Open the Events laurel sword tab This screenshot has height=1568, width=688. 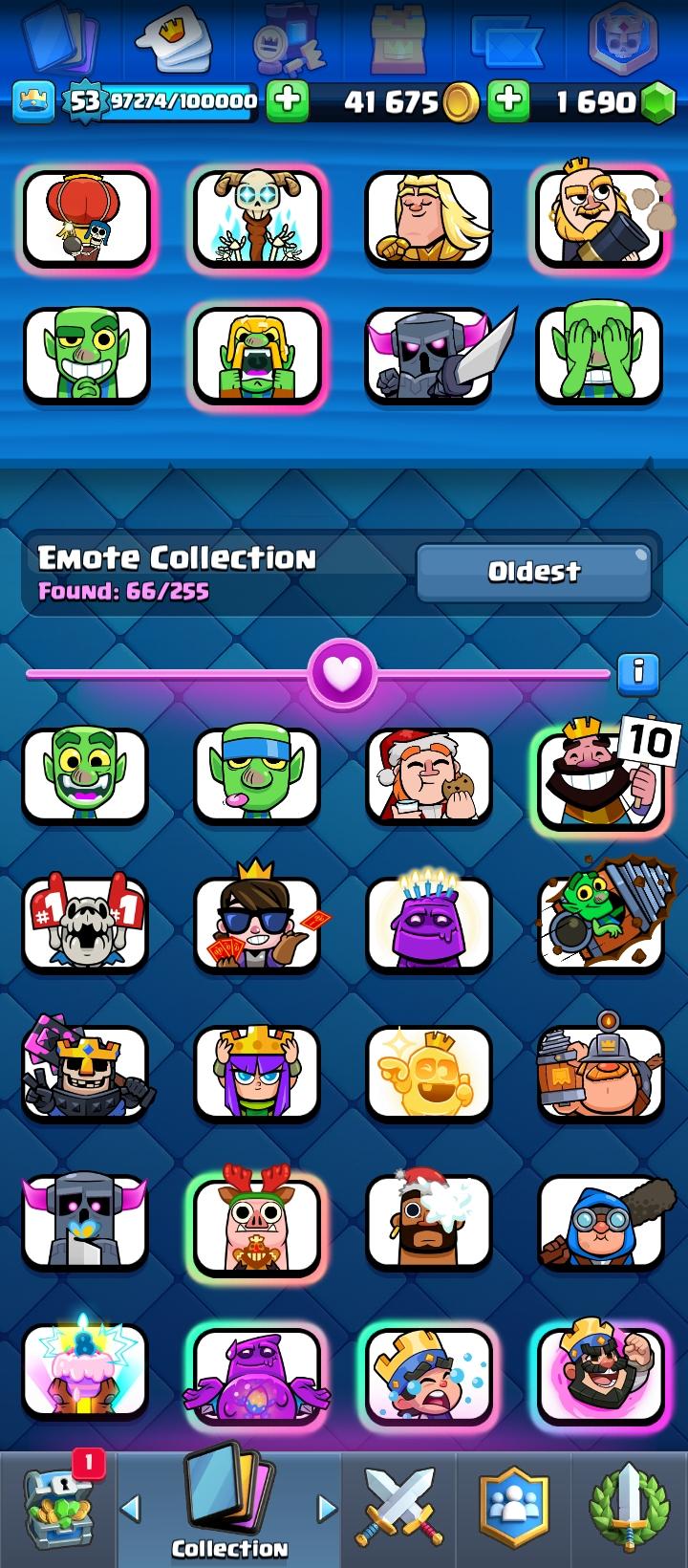point(628,1508)
